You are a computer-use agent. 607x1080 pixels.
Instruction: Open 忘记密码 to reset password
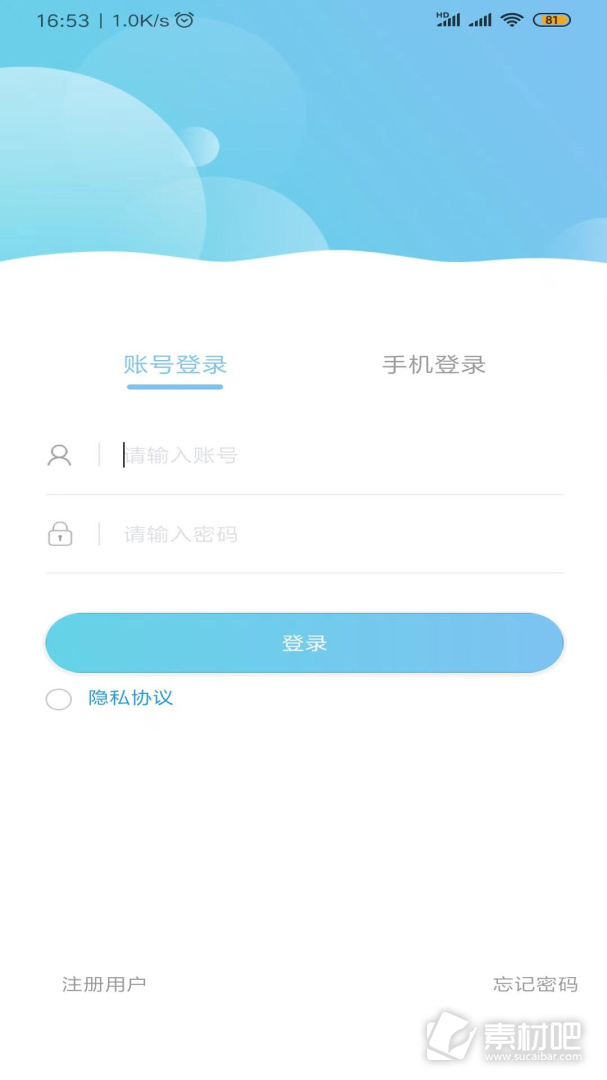535,984
